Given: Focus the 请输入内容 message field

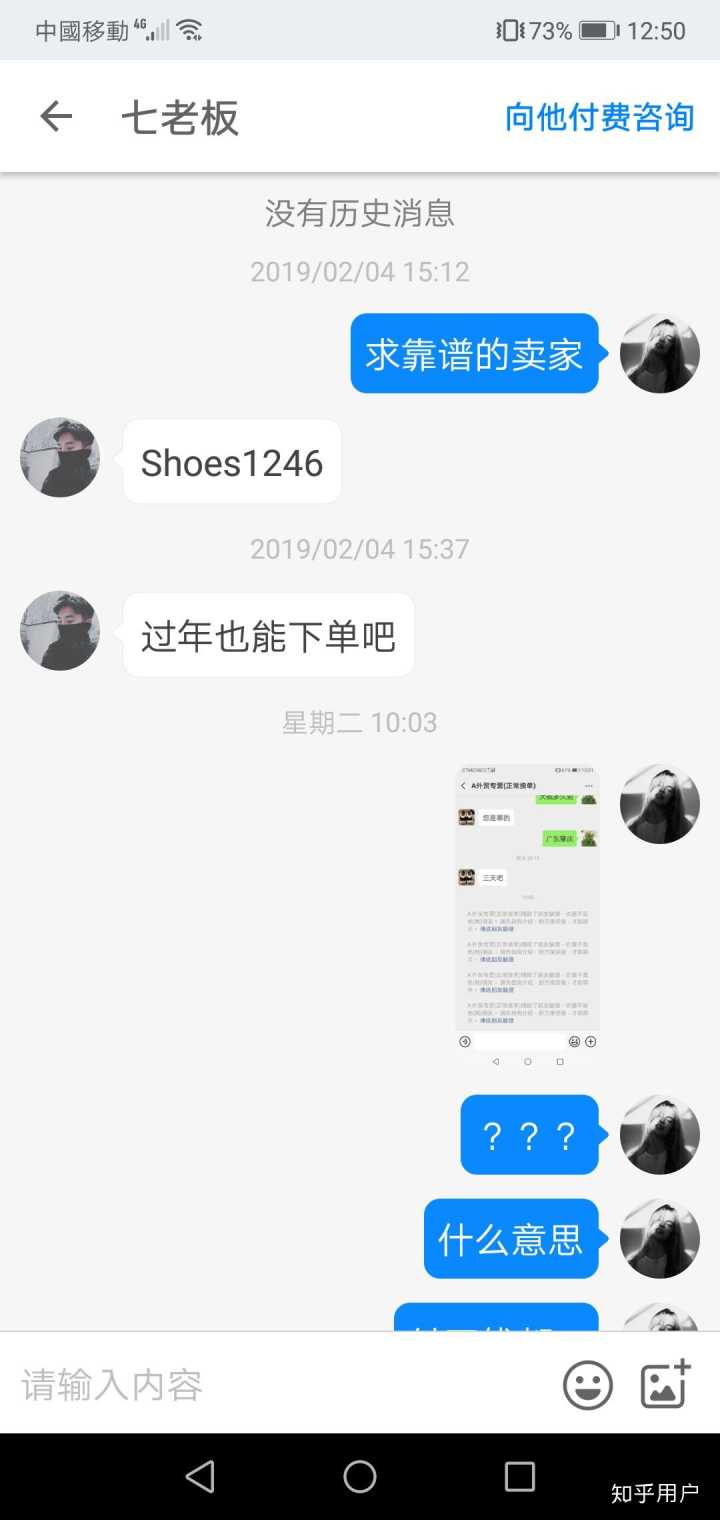Looking at the screenshot, I should [280, 1385].
